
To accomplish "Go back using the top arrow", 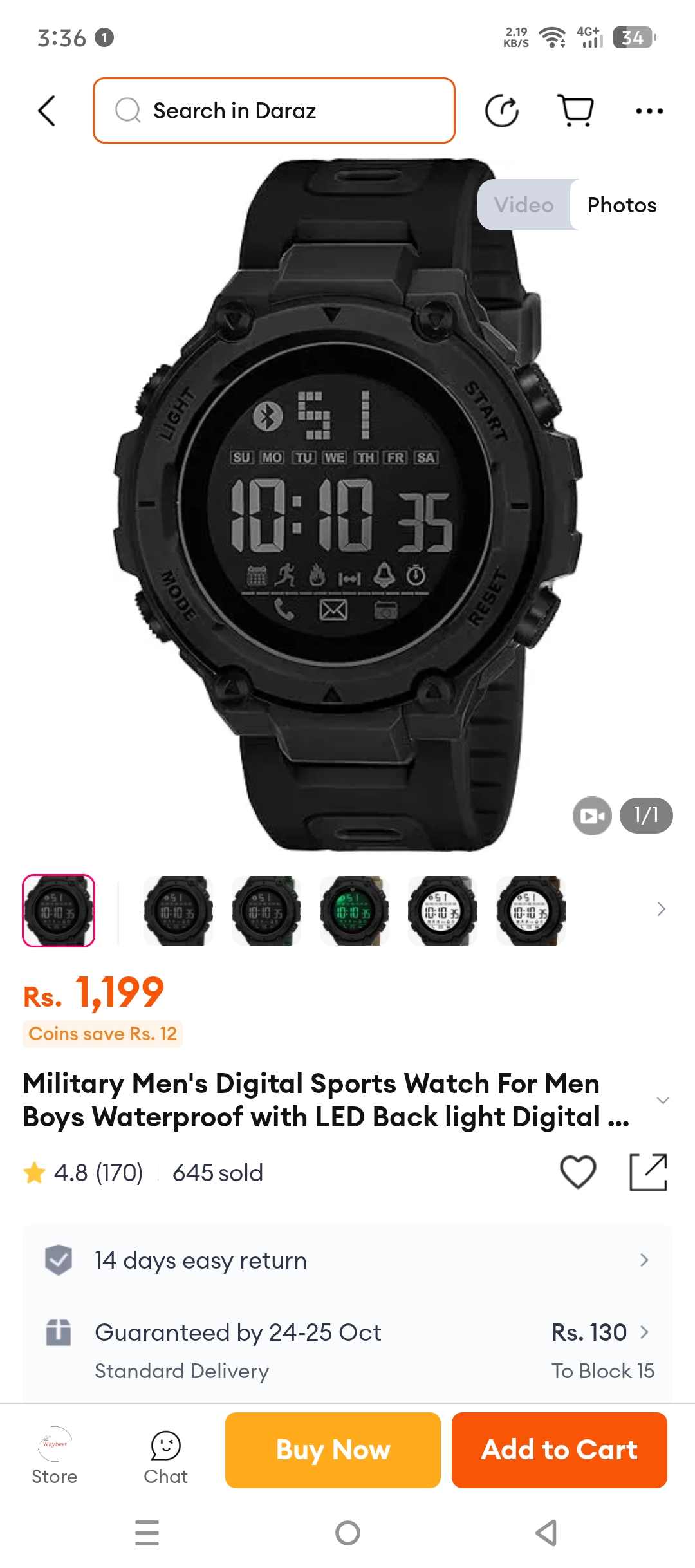I will [x=47, y=111].
